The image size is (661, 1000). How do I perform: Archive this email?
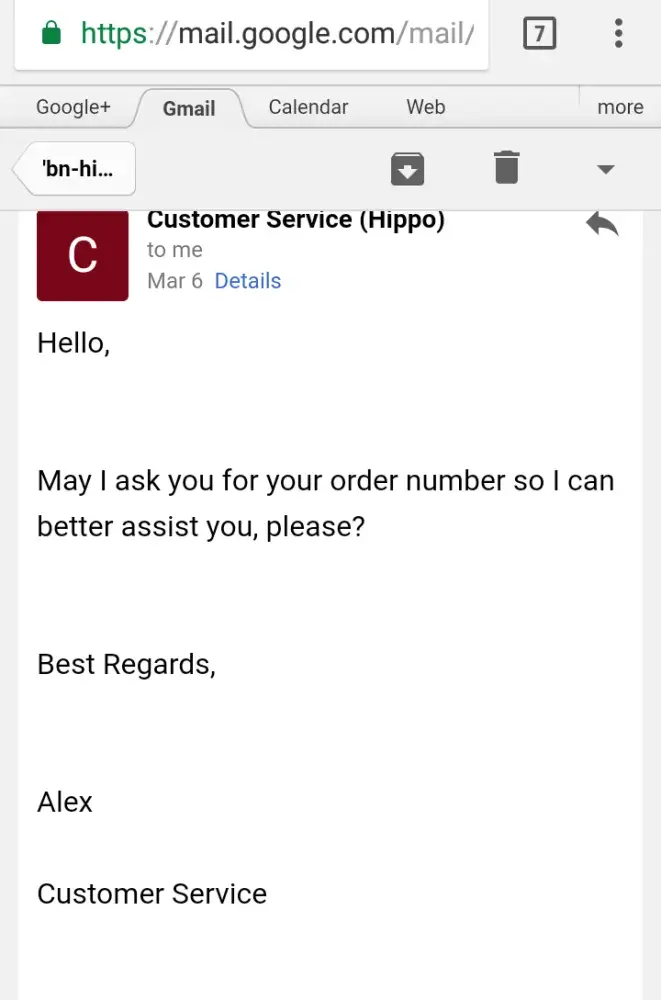coord(407,168)
